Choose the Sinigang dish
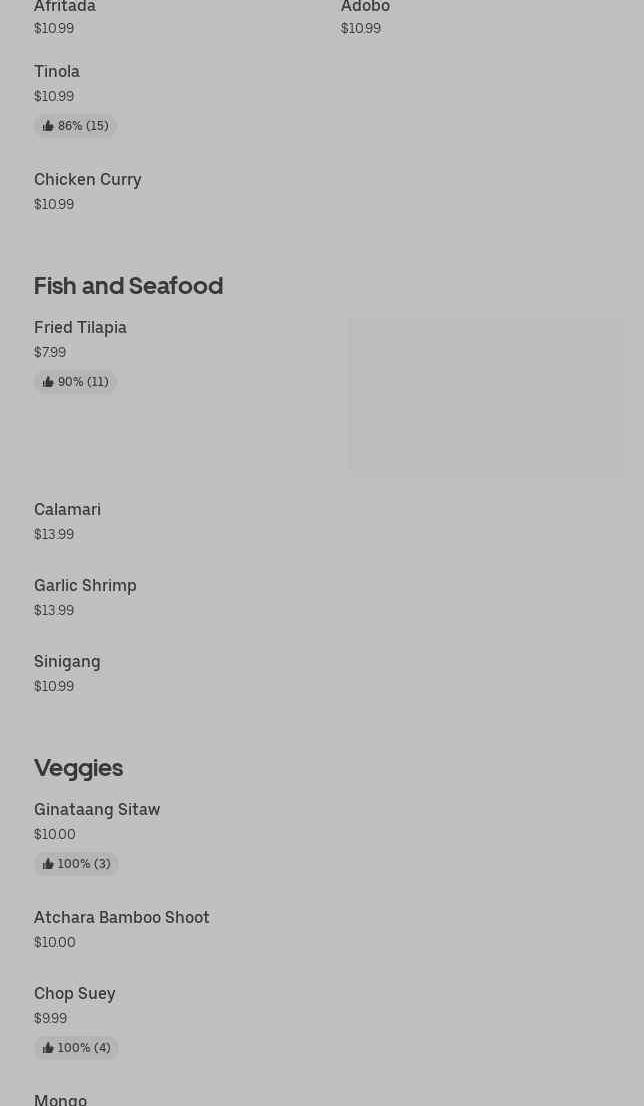The image size is (644, 1106). click(x=67, y=662)
